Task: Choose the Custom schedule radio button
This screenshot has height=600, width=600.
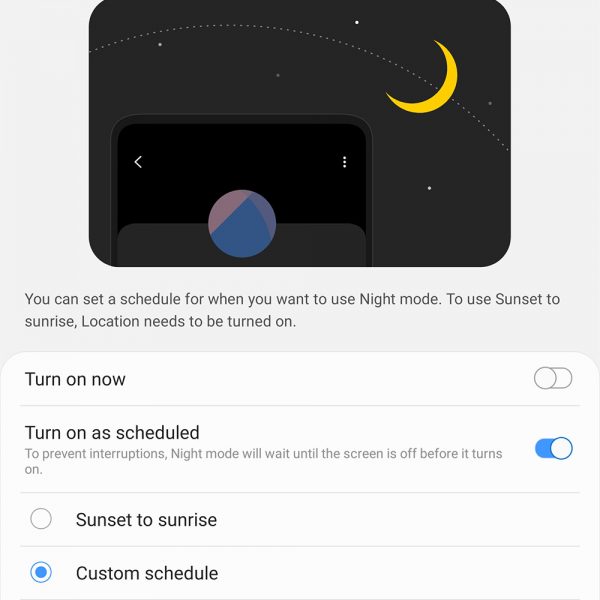Action: tap(41, 573)
